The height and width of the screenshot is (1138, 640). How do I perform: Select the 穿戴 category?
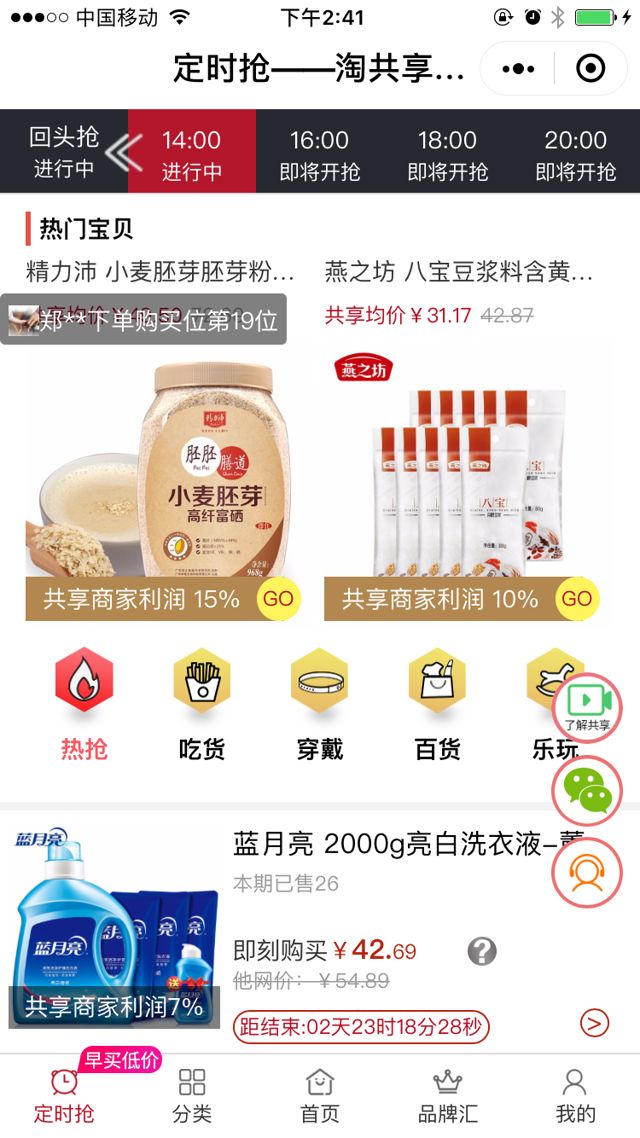pyautogui.click(x=320, y=704)
